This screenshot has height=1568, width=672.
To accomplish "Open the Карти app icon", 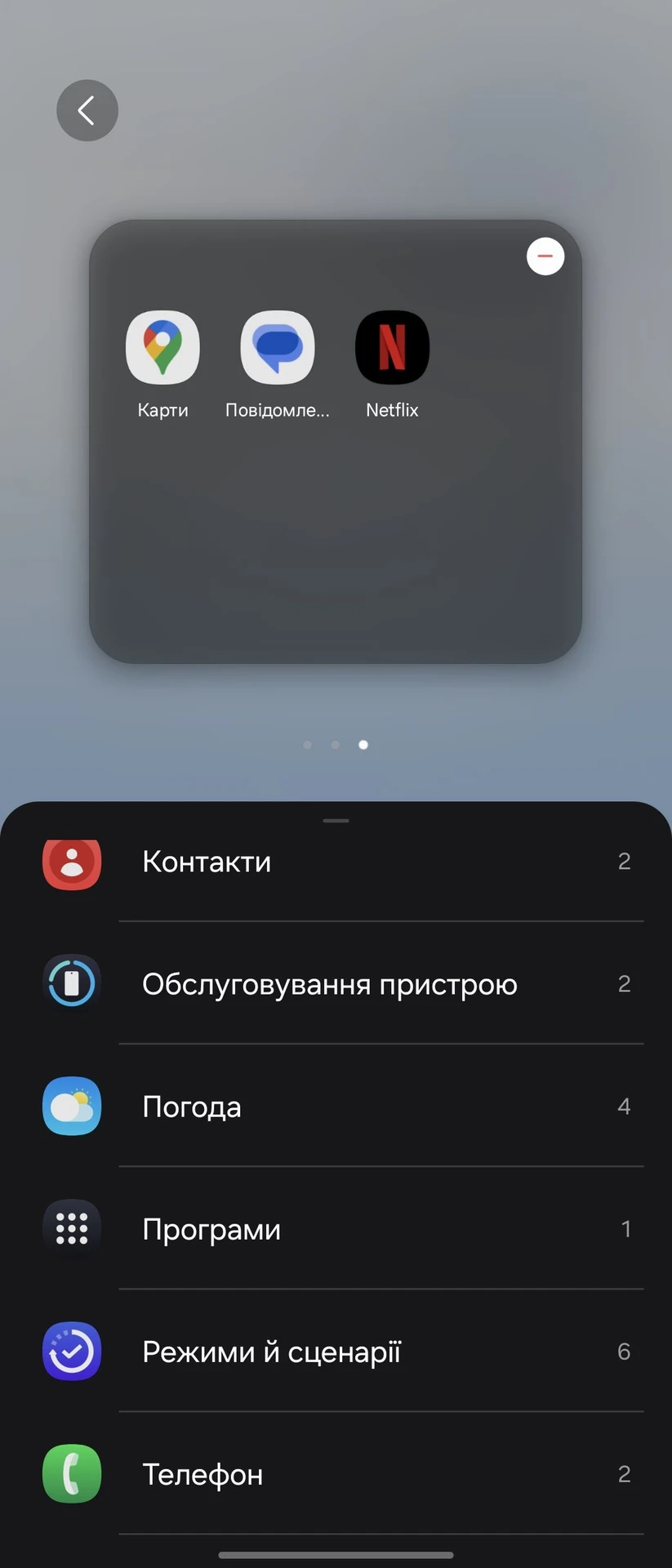I will click(x=162, y=348).
